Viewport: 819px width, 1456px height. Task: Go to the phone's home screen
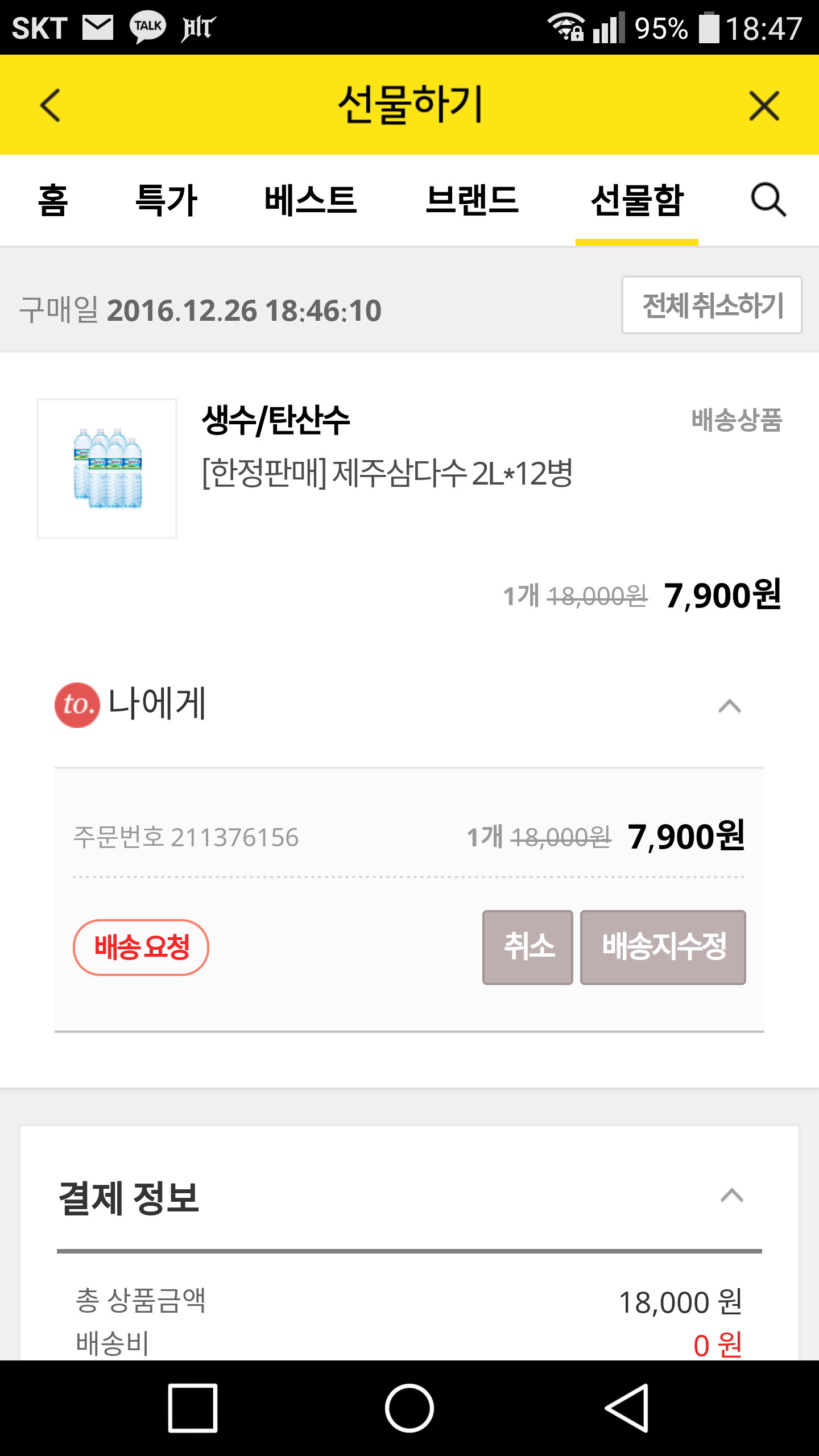[x=409, y=1408]
